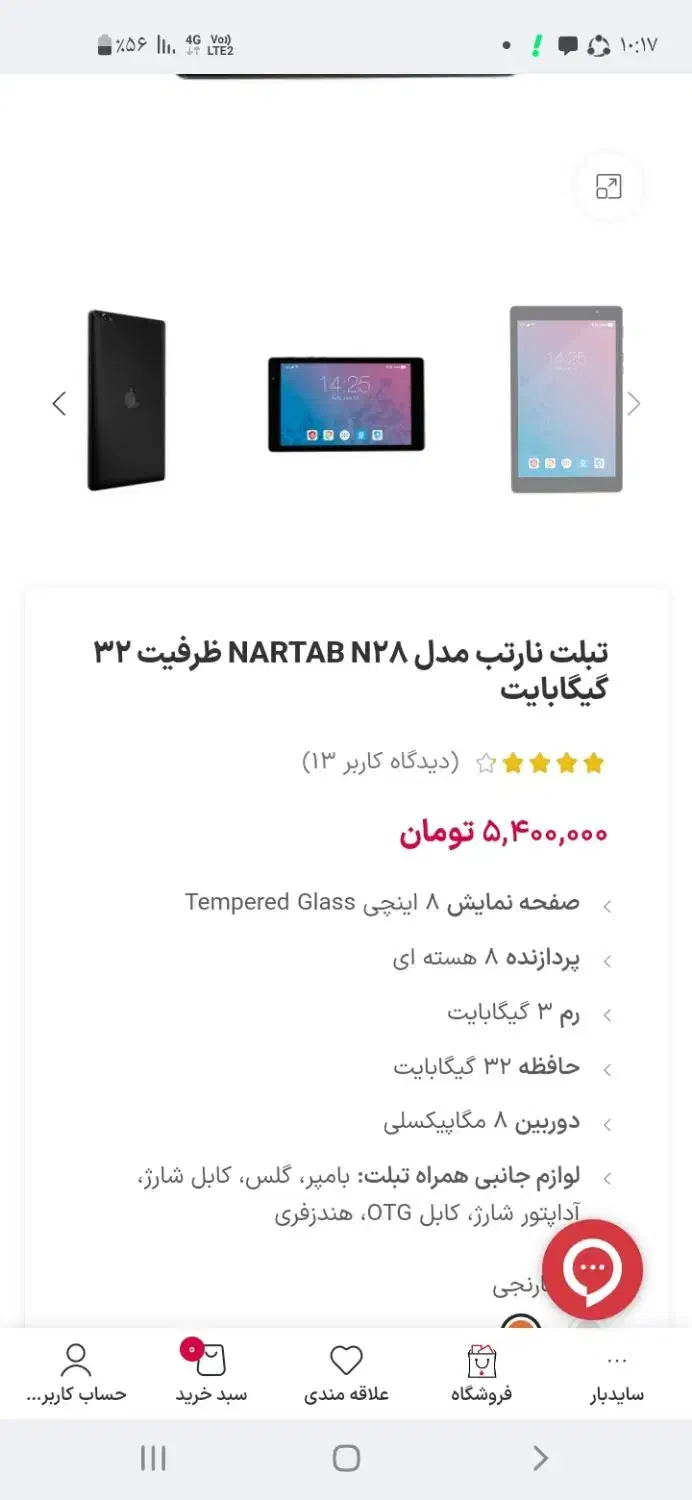Go to the حساب کاربری account tab
The height and width of the screenshot is (1500, 692).
pos(76,1375)
